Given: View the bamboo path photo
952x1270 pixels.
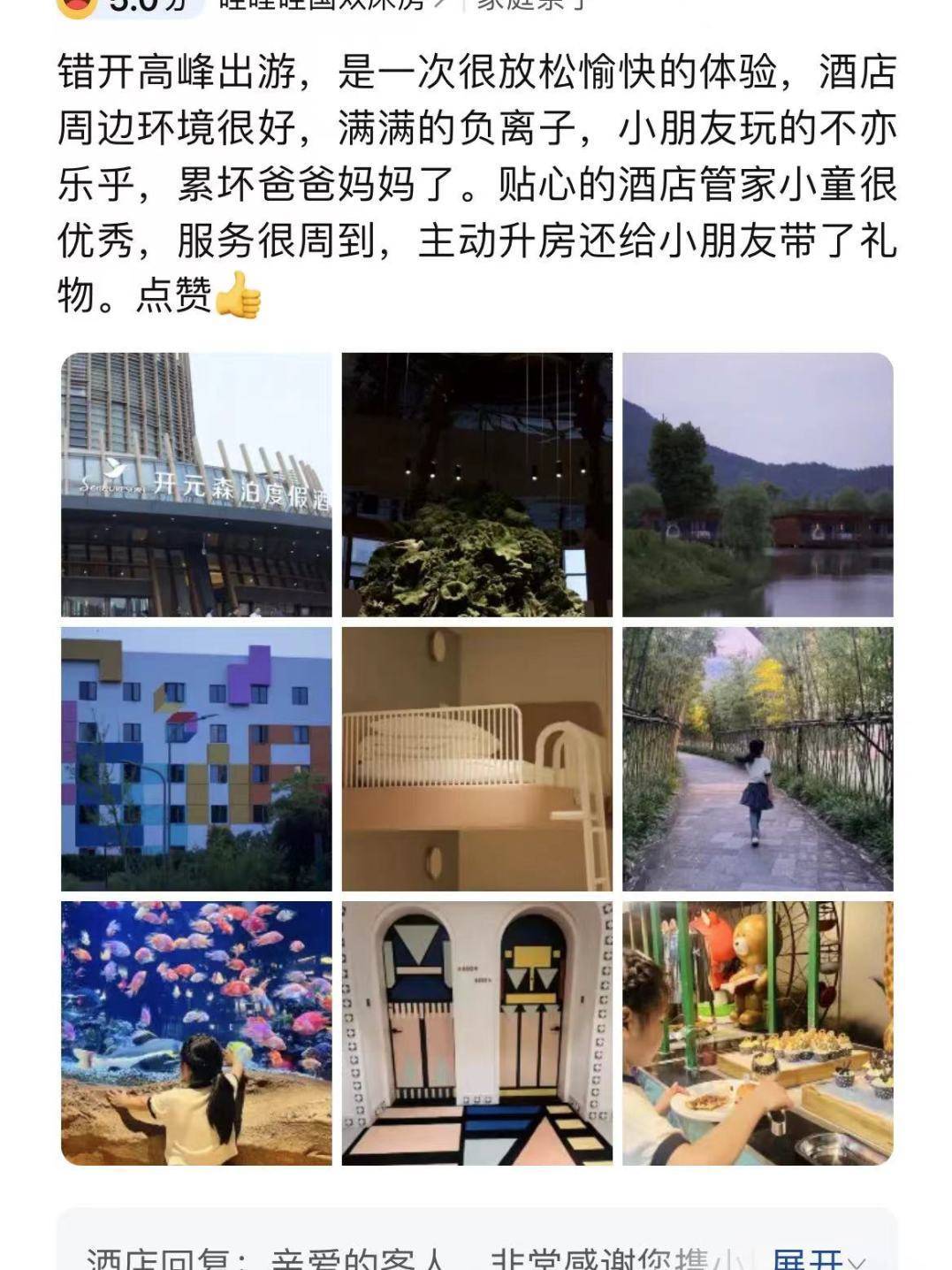Looking at the screenshot, I should [758, 759].
